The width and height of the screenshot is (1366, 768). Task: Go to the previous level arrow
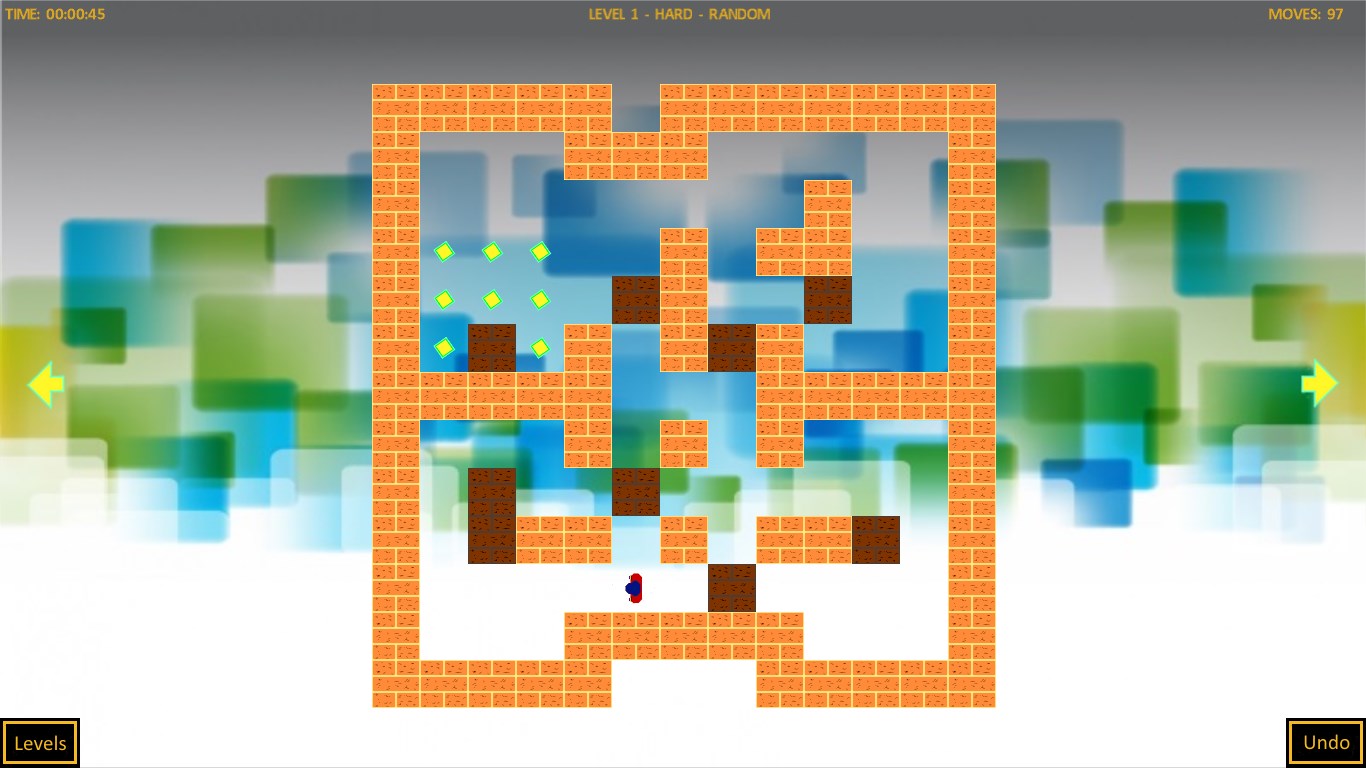point(46,384)
